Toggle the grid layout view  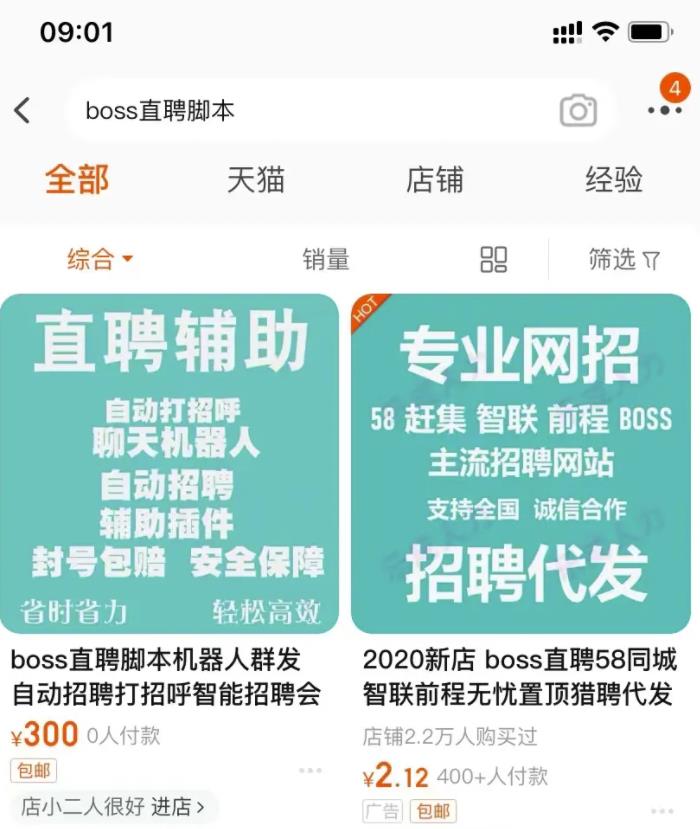(494, 260)
